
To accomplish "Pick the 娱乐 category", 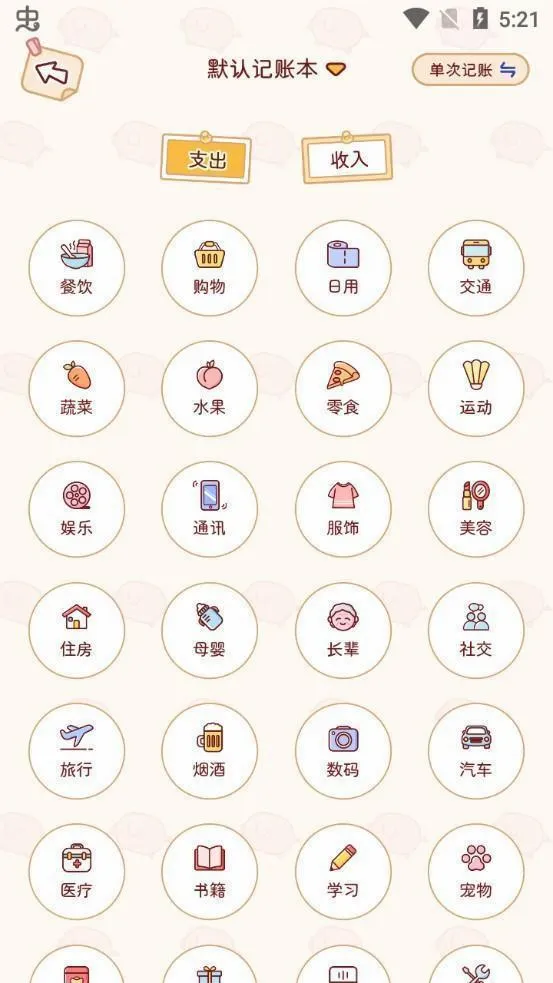I will (x=76, y=510).
